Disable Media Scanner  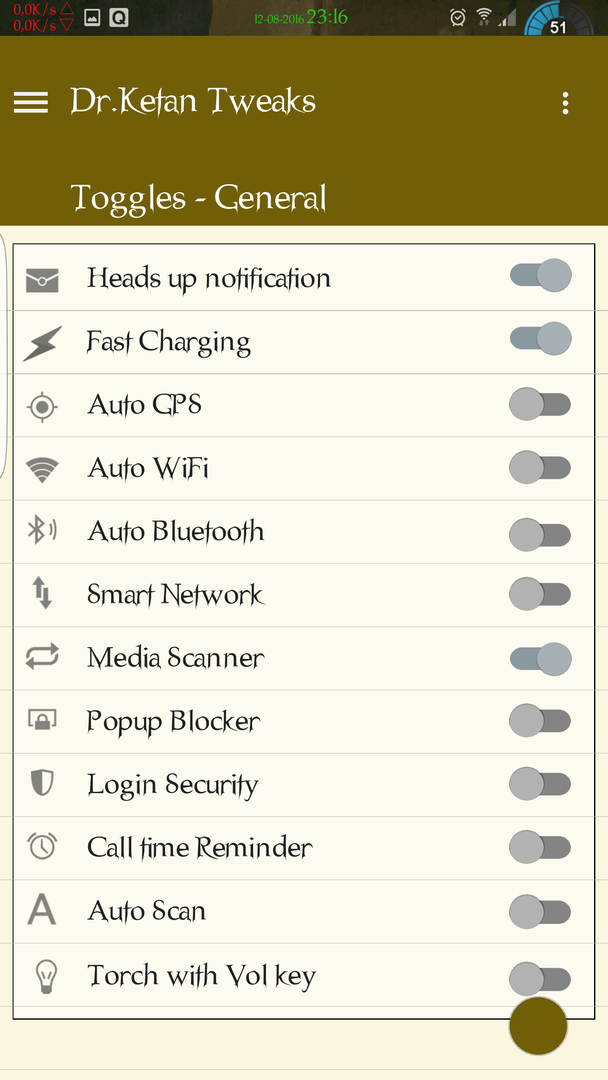pyautogui.click(x=541, y=659)
